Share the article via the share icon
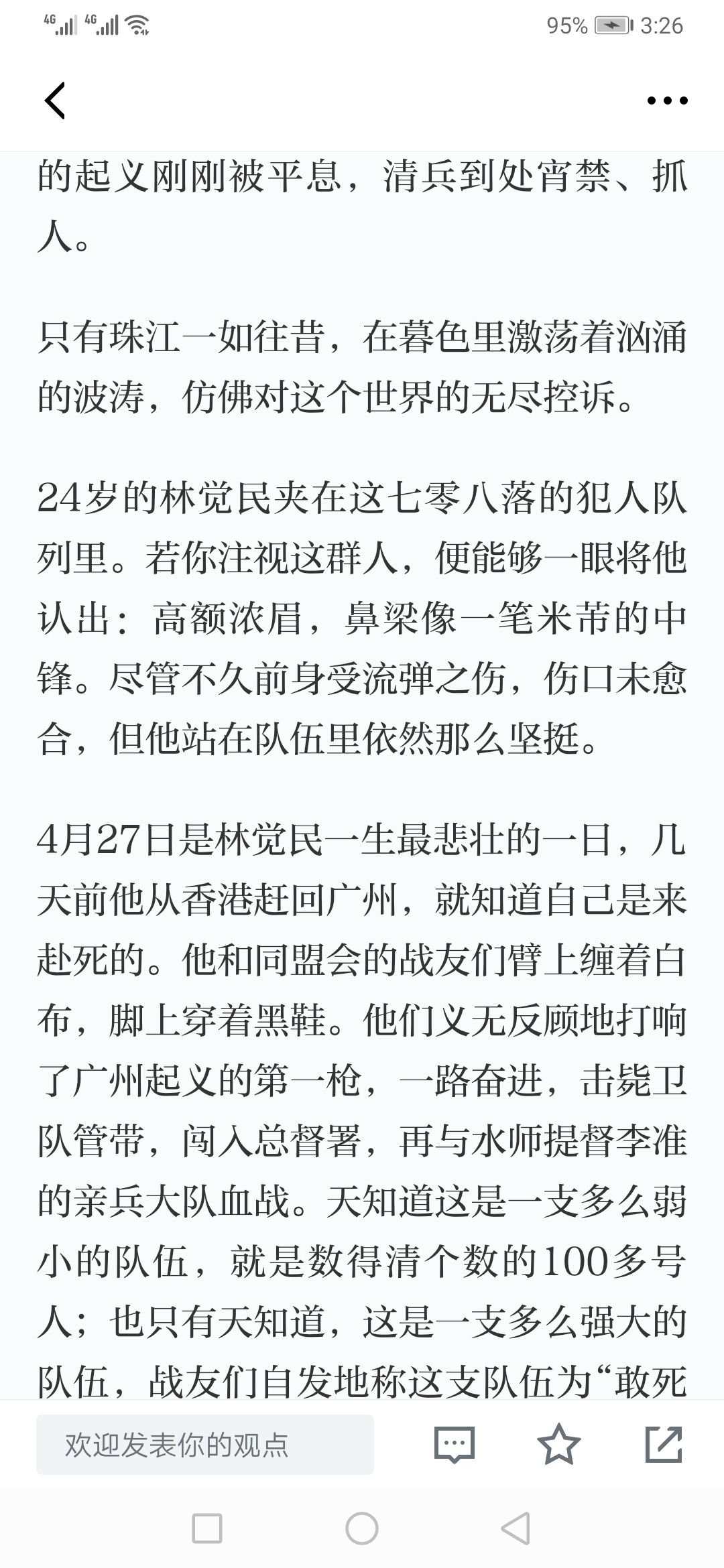Viewport: 724px width, 1568px height. click(x=664, y=1444)
